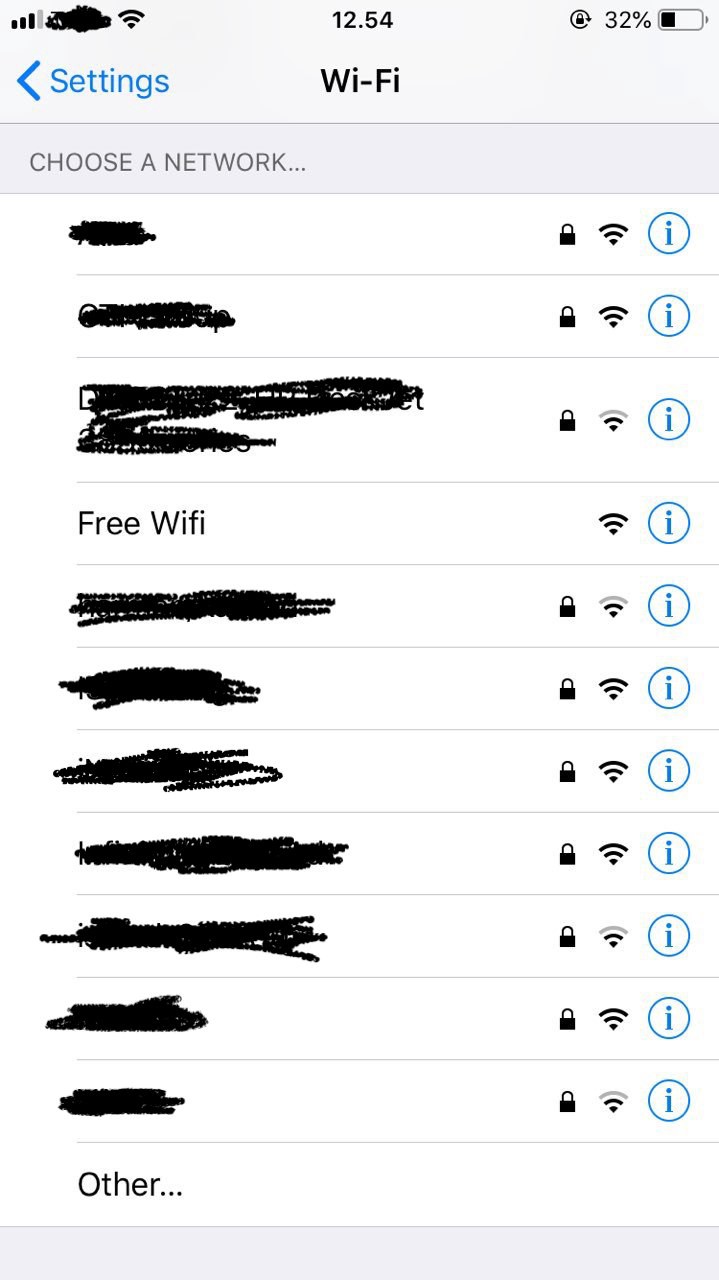Select Other… to add a network
The width and height of the screenshot is (719, 1280).
pos(130,1185)
